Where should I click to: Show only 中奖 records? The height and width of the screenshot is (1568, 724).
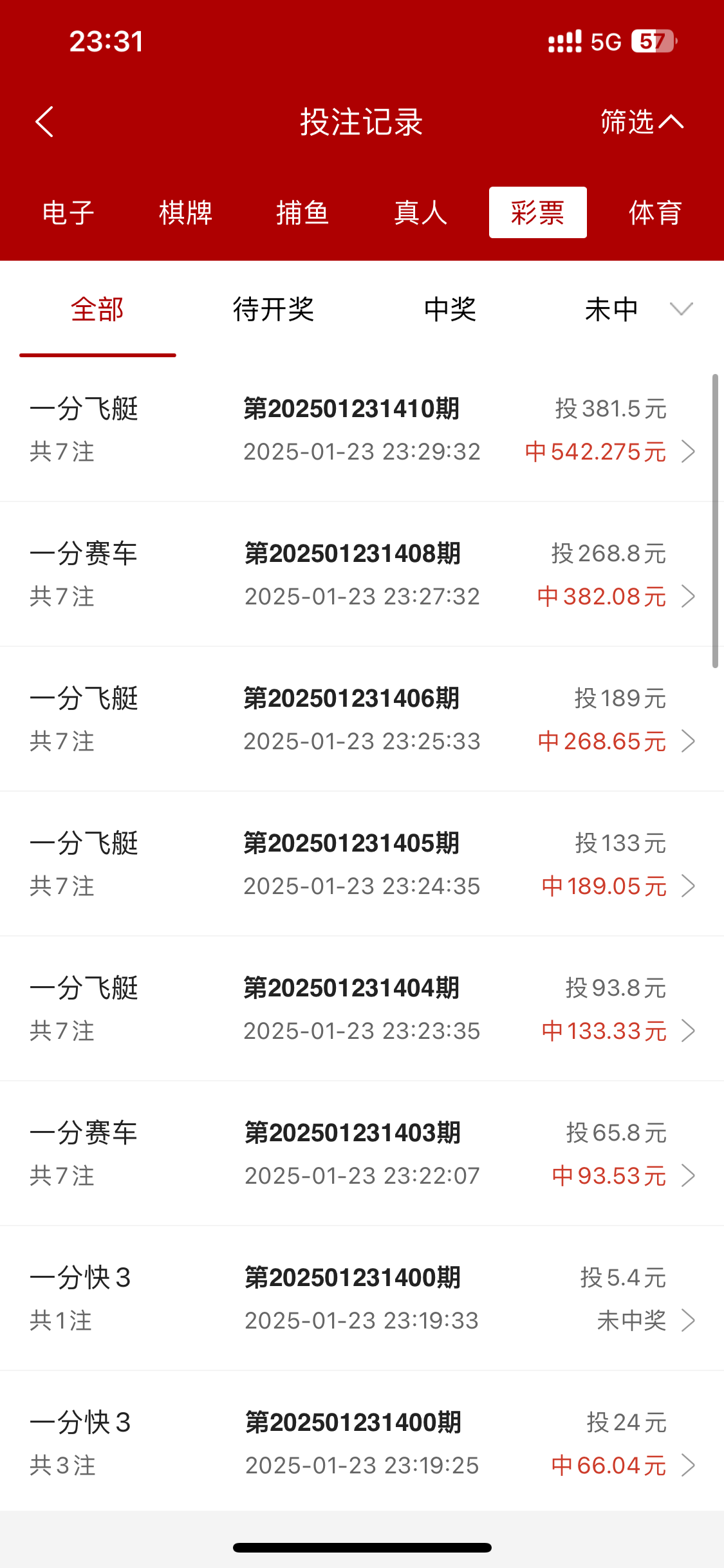click(450, 310)
